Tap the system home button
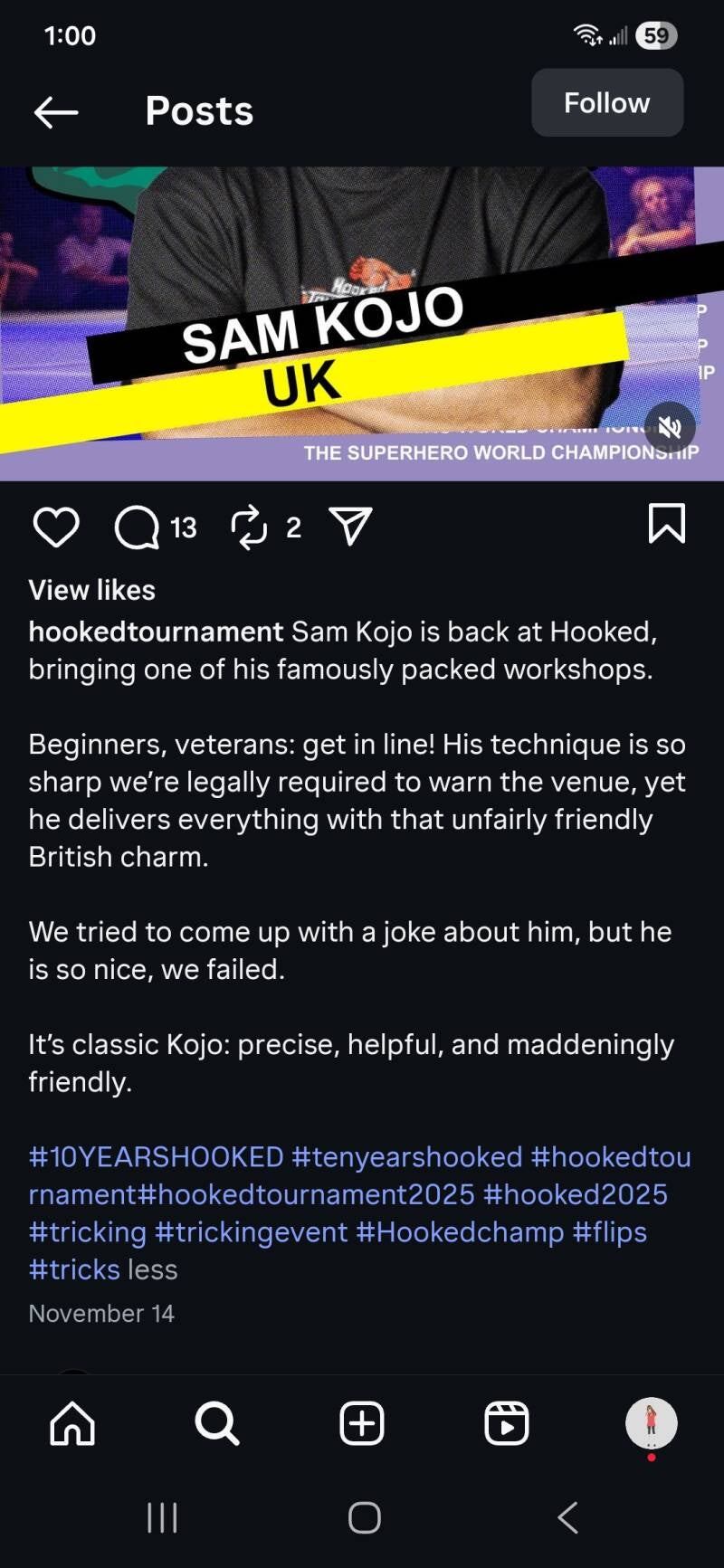724x1568 pixels. tap(364, 1517)
